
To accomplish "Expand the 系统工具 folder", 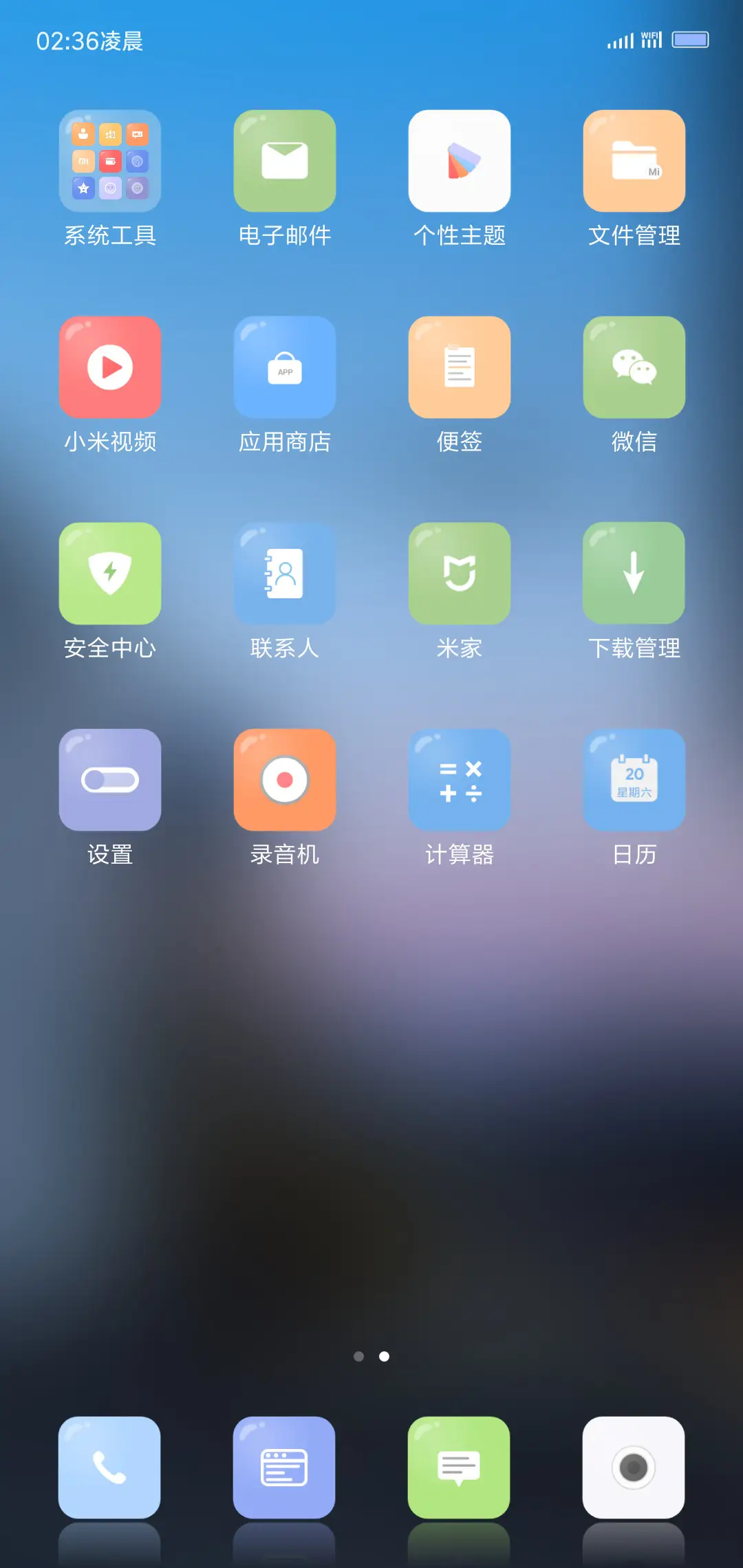I will tap(110, 160).
